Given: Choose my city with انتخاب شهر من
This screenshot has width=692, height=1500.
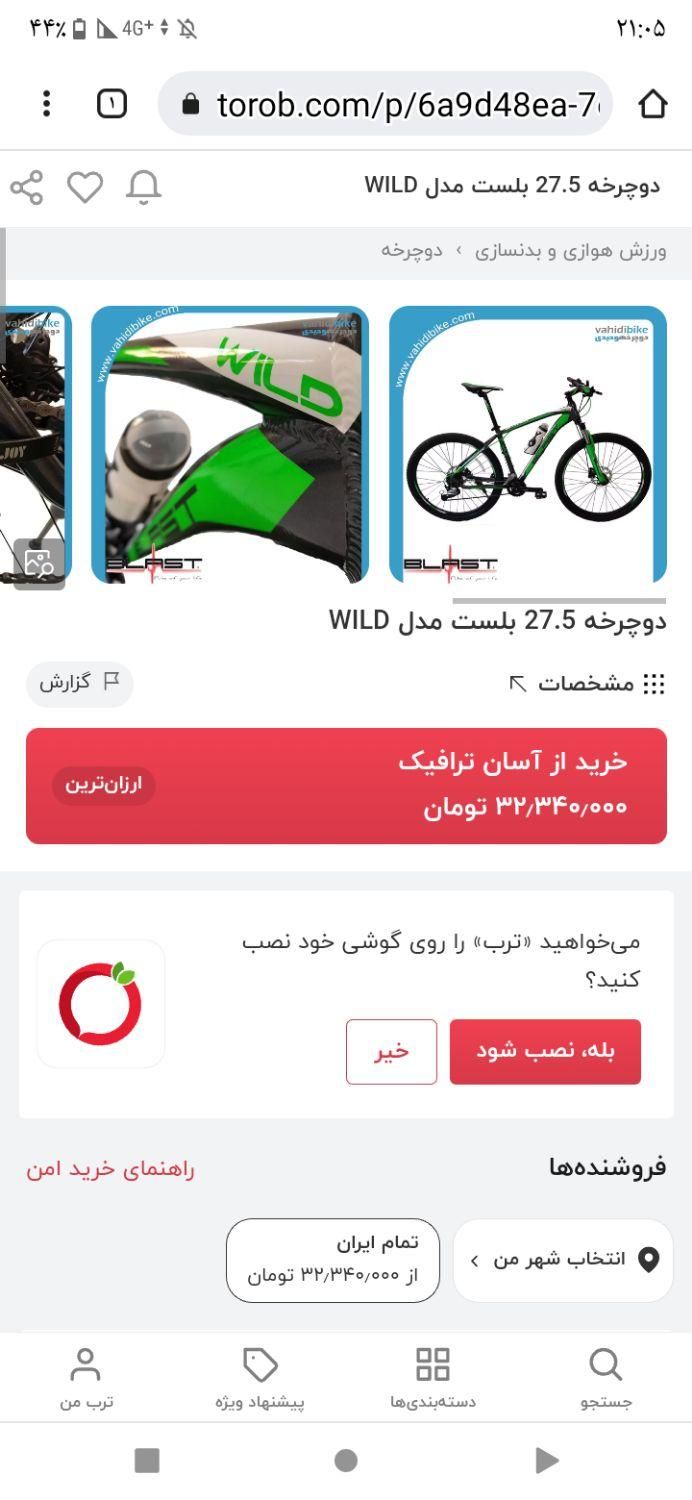Looking at the screenshot, I should pos(563,1260).
